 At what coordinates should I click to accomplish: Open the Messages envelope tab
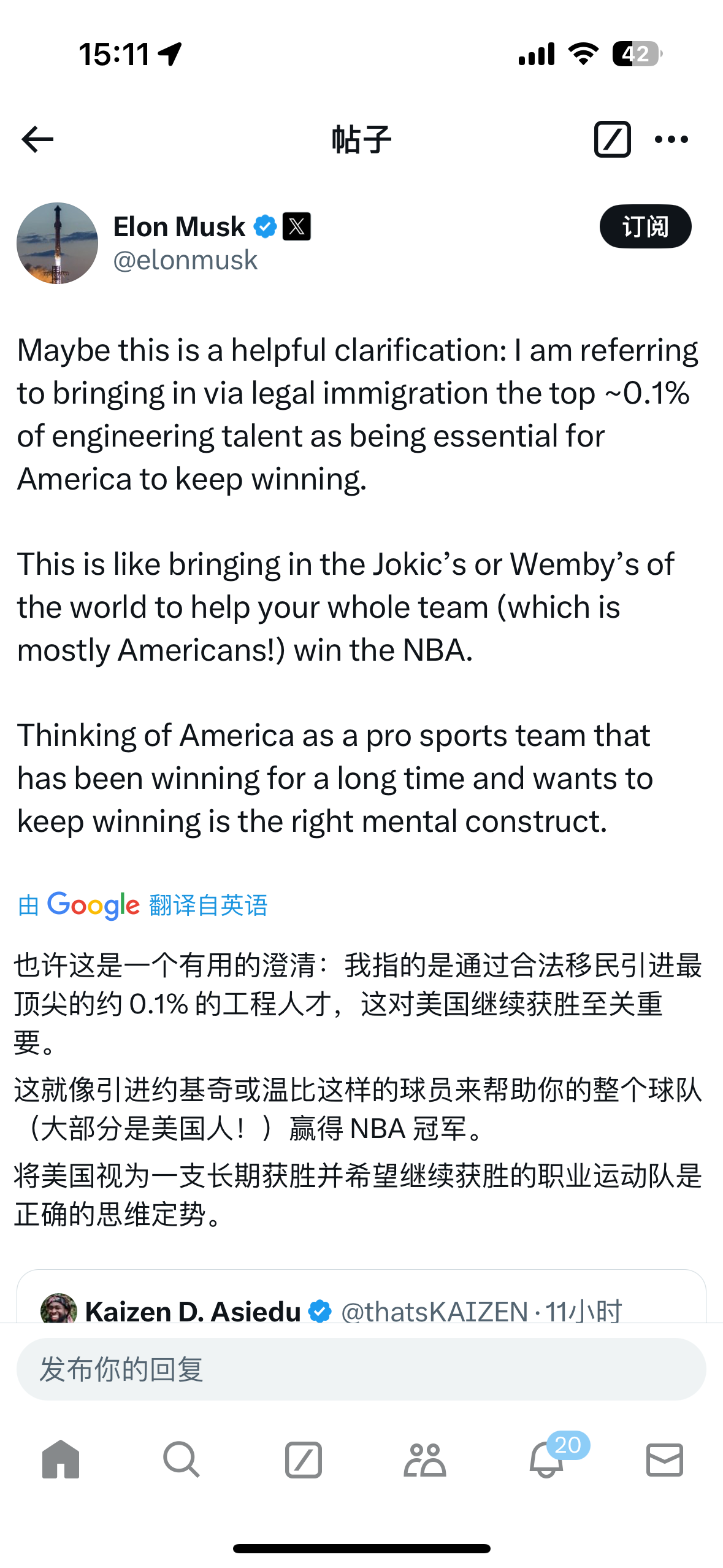pos(664,1459)
